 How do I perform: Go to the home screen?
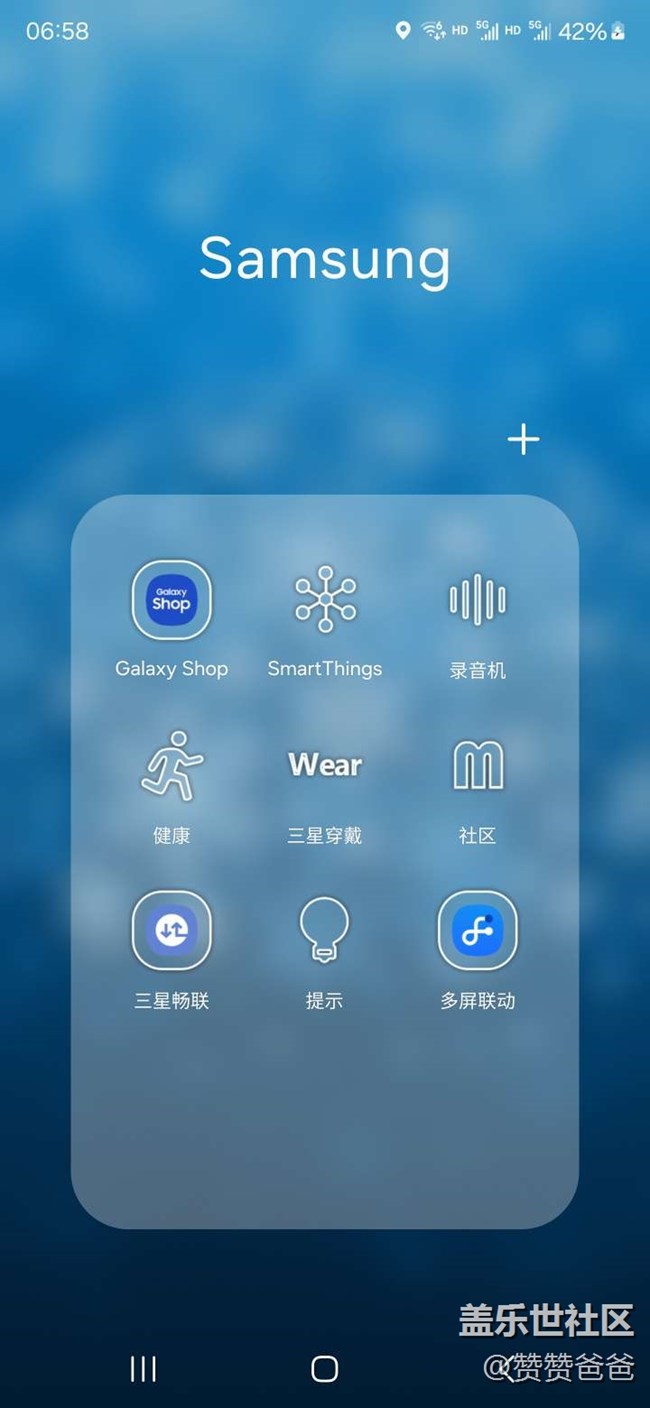pos(324,1369)
